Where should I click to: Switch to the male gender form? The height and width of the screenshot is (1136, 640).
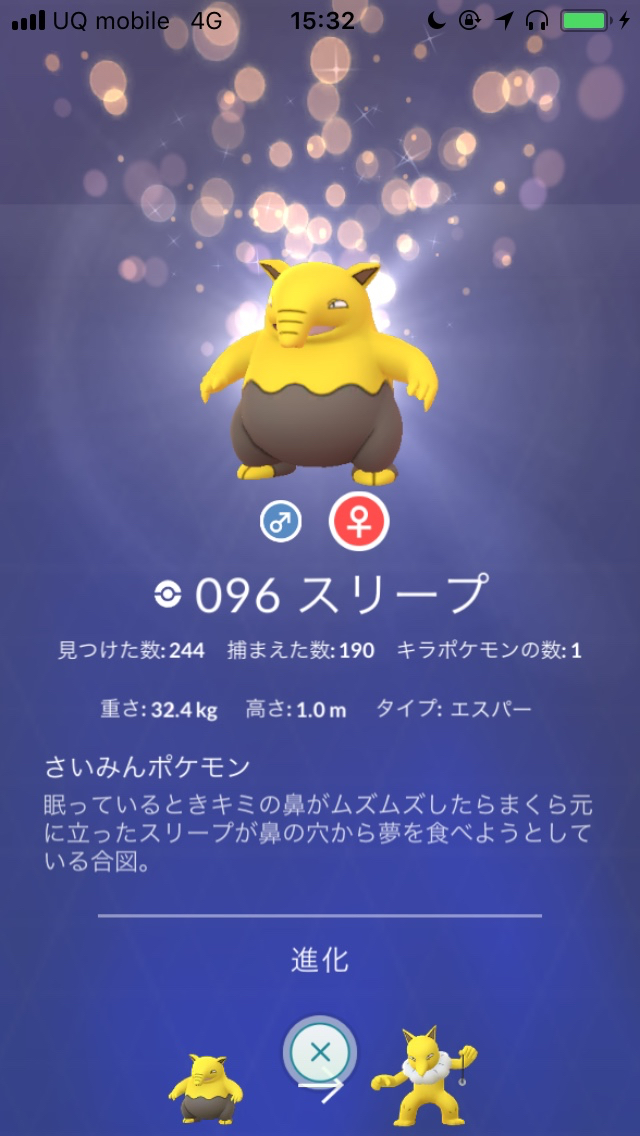pos(281,522)
